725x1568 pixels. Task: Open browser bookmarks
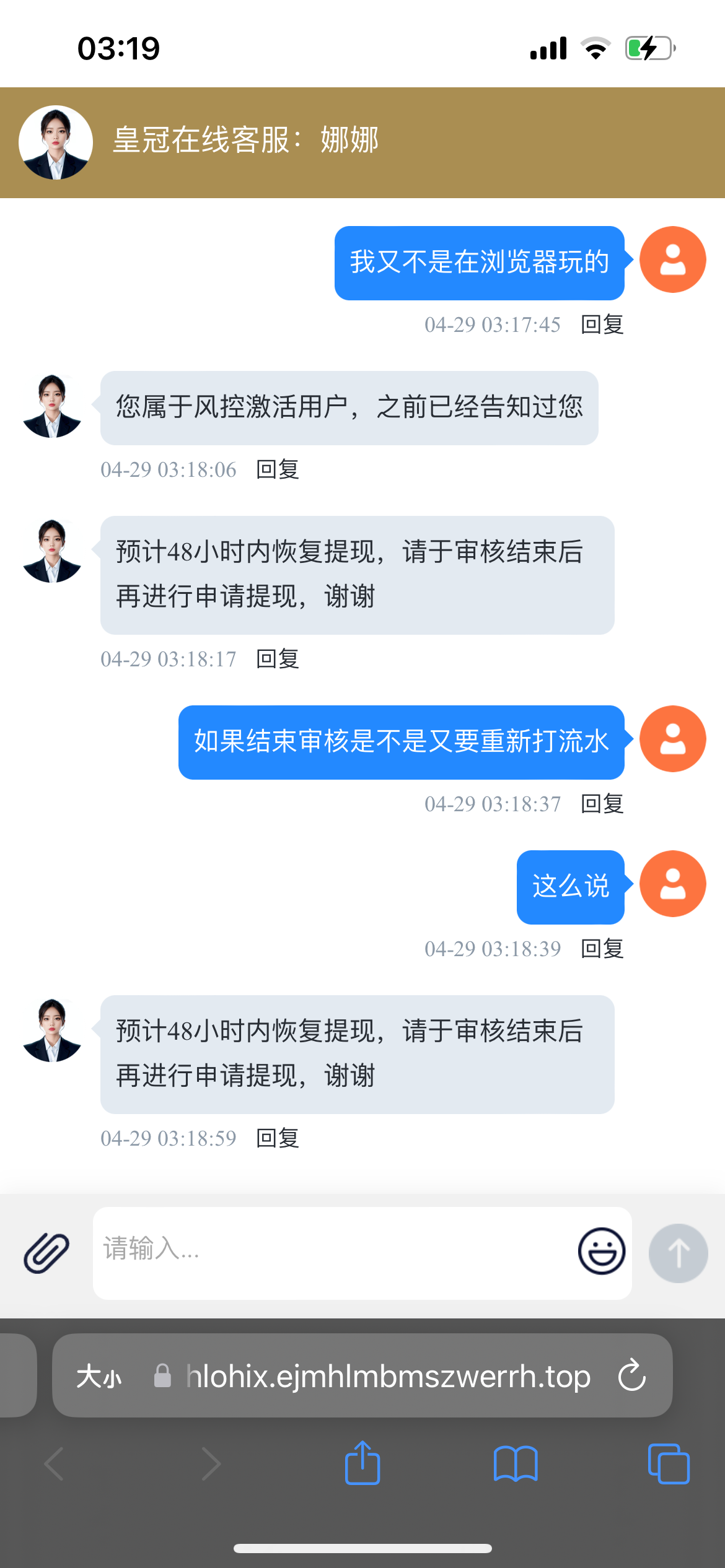[x=516, y=1464]
